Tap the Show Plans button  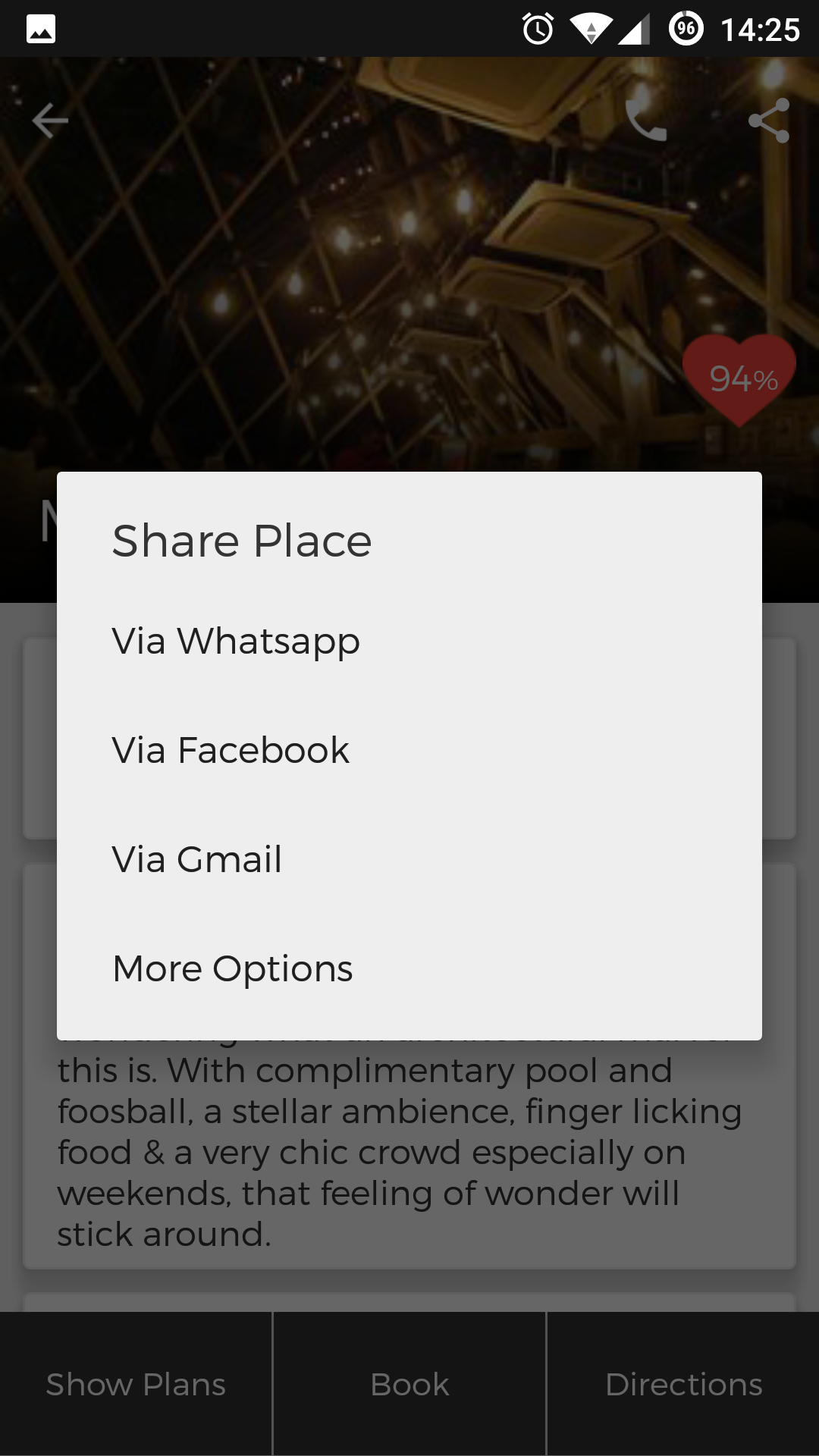136,1384
